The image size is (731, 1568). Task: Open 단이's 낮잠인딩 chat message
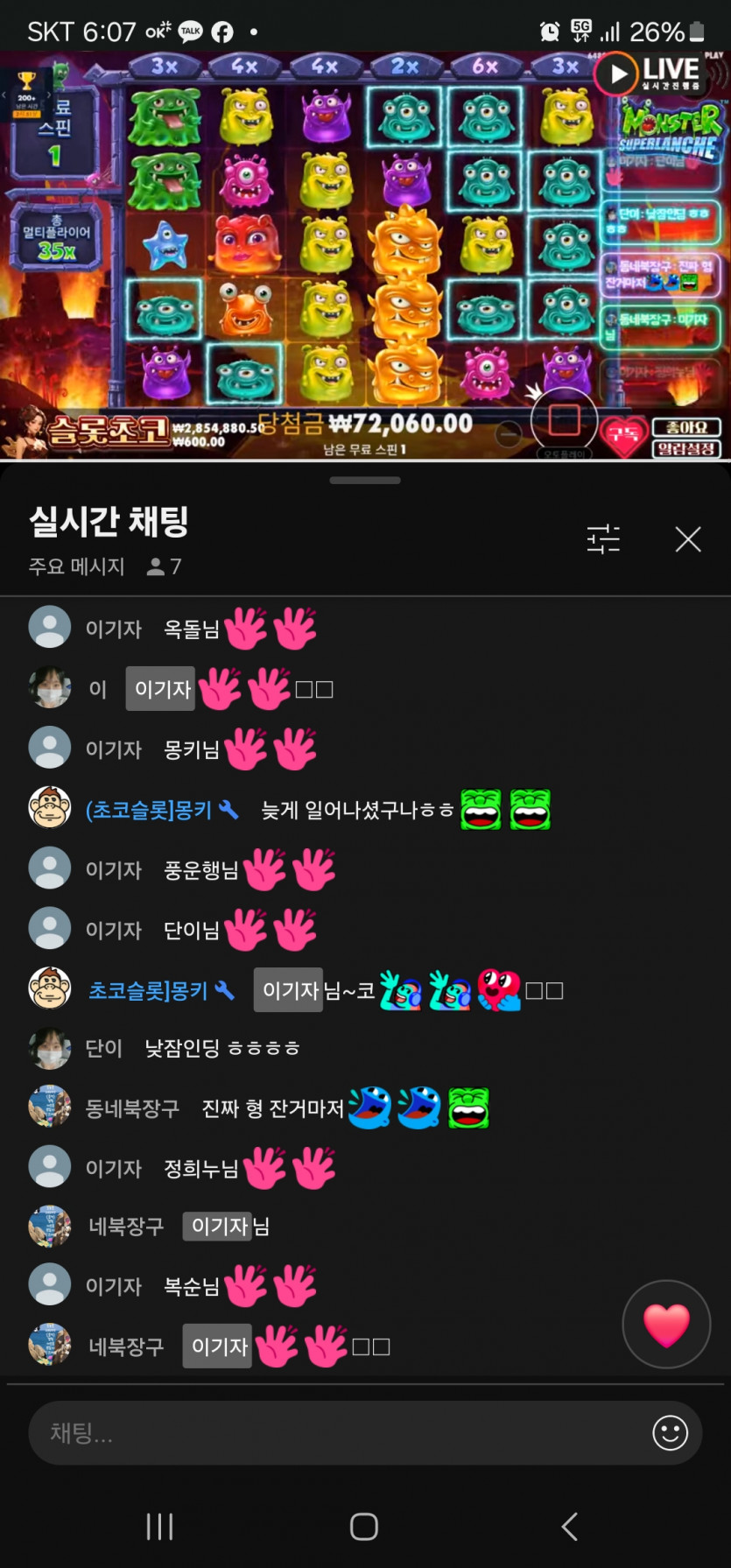pos(221,1048)
